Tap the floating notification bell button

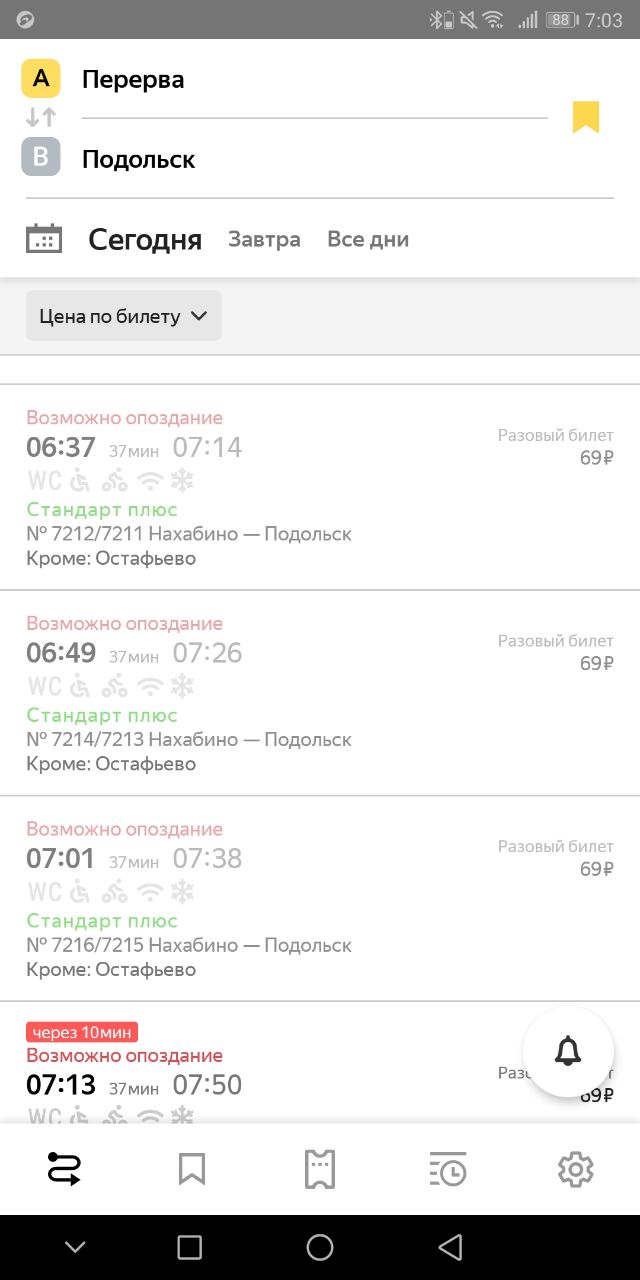(x=568, y=1052)
